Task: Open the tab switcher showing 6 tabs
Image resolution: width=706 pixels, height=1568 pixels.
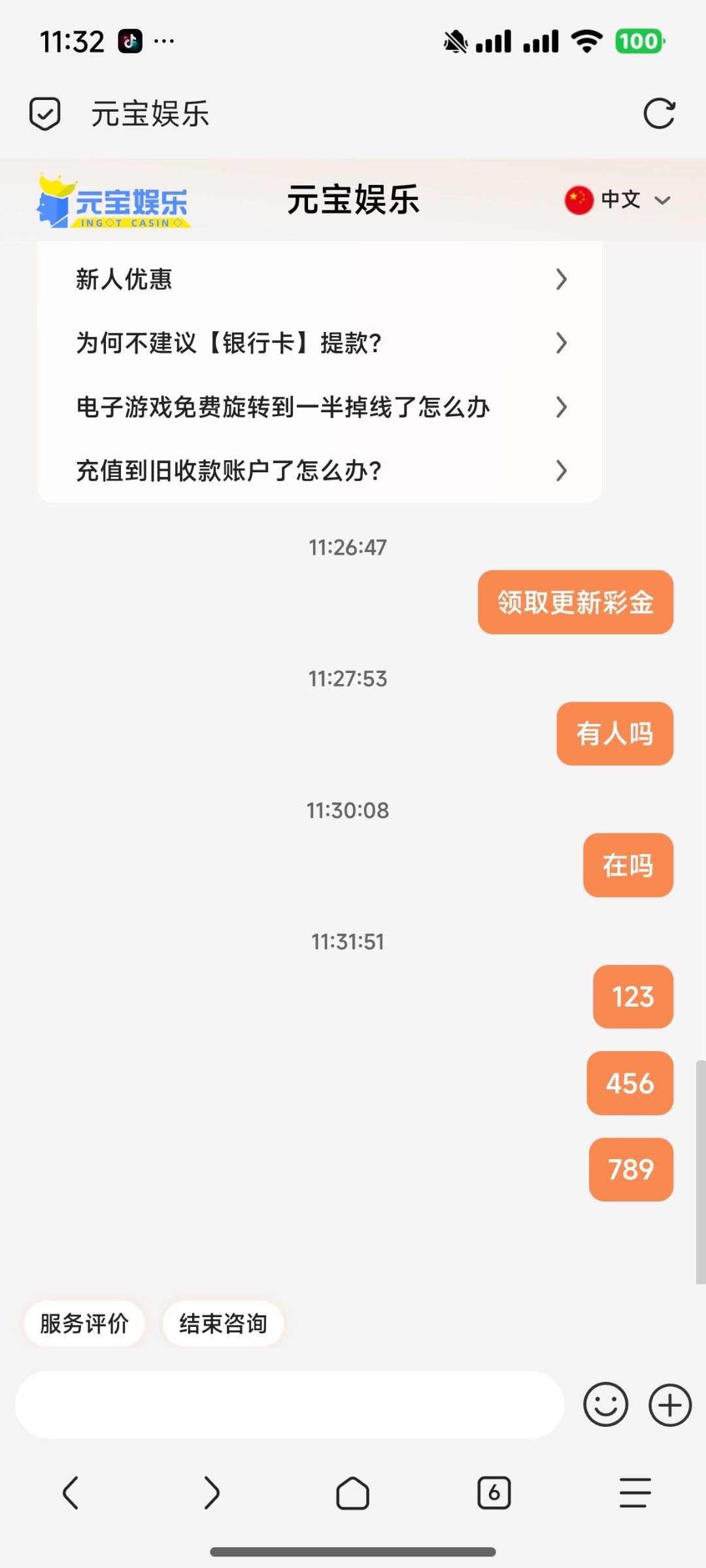Action: [x=494, y=1493]
